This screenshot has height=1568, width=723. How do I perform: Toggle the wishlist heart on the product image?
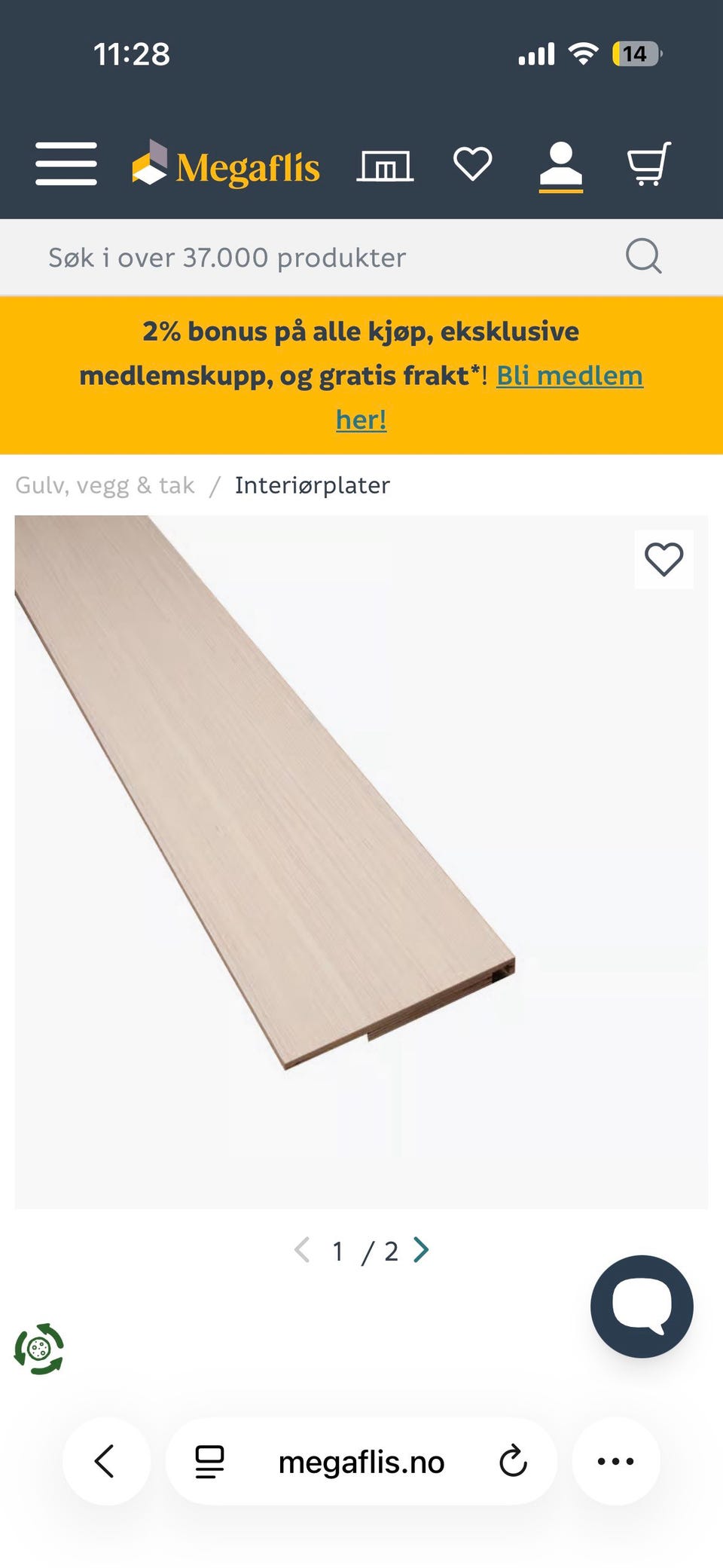(664, 559)
